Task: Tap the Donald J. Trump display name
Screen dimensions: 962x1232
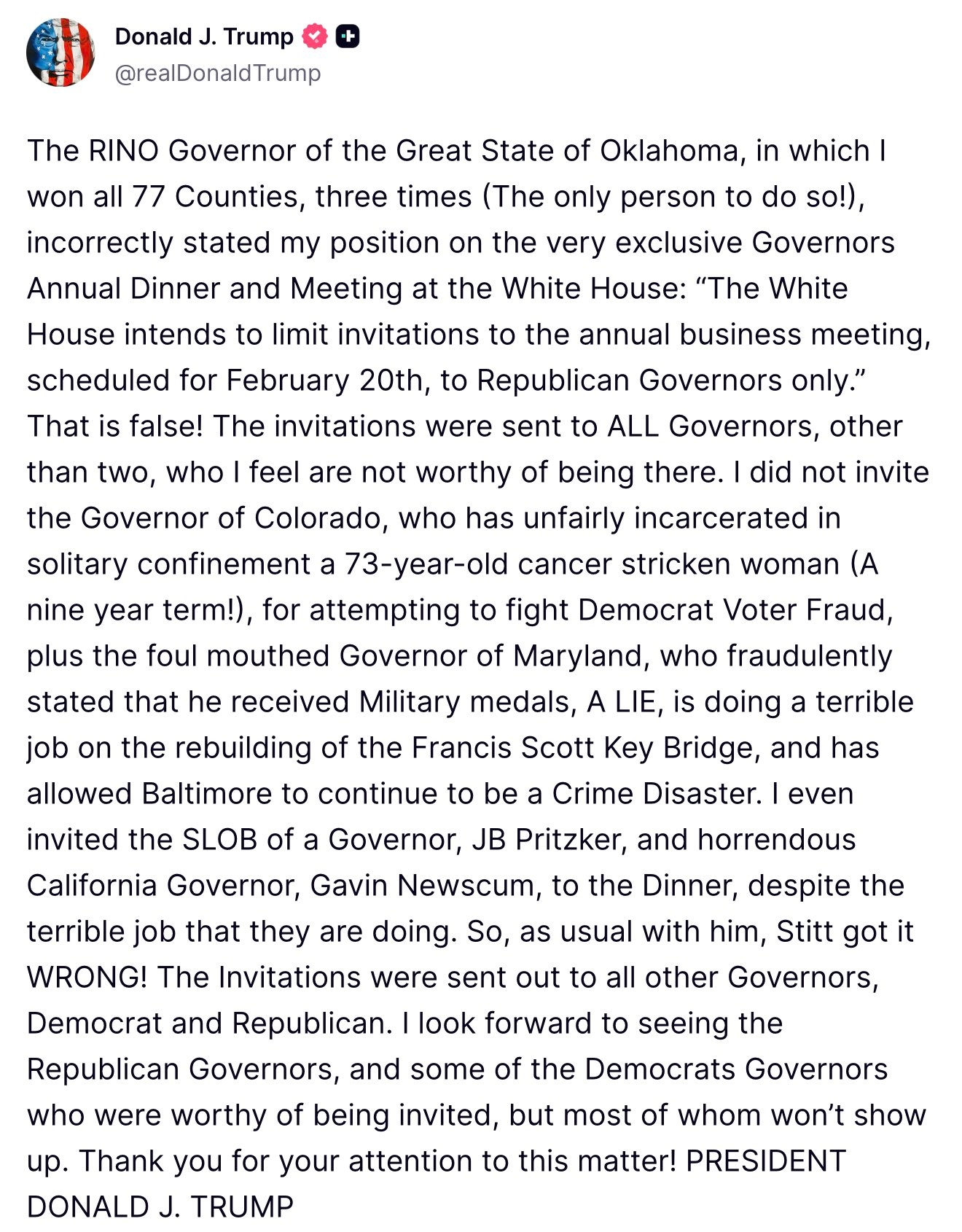Action: pyautogui.click(x=204, y=36)
